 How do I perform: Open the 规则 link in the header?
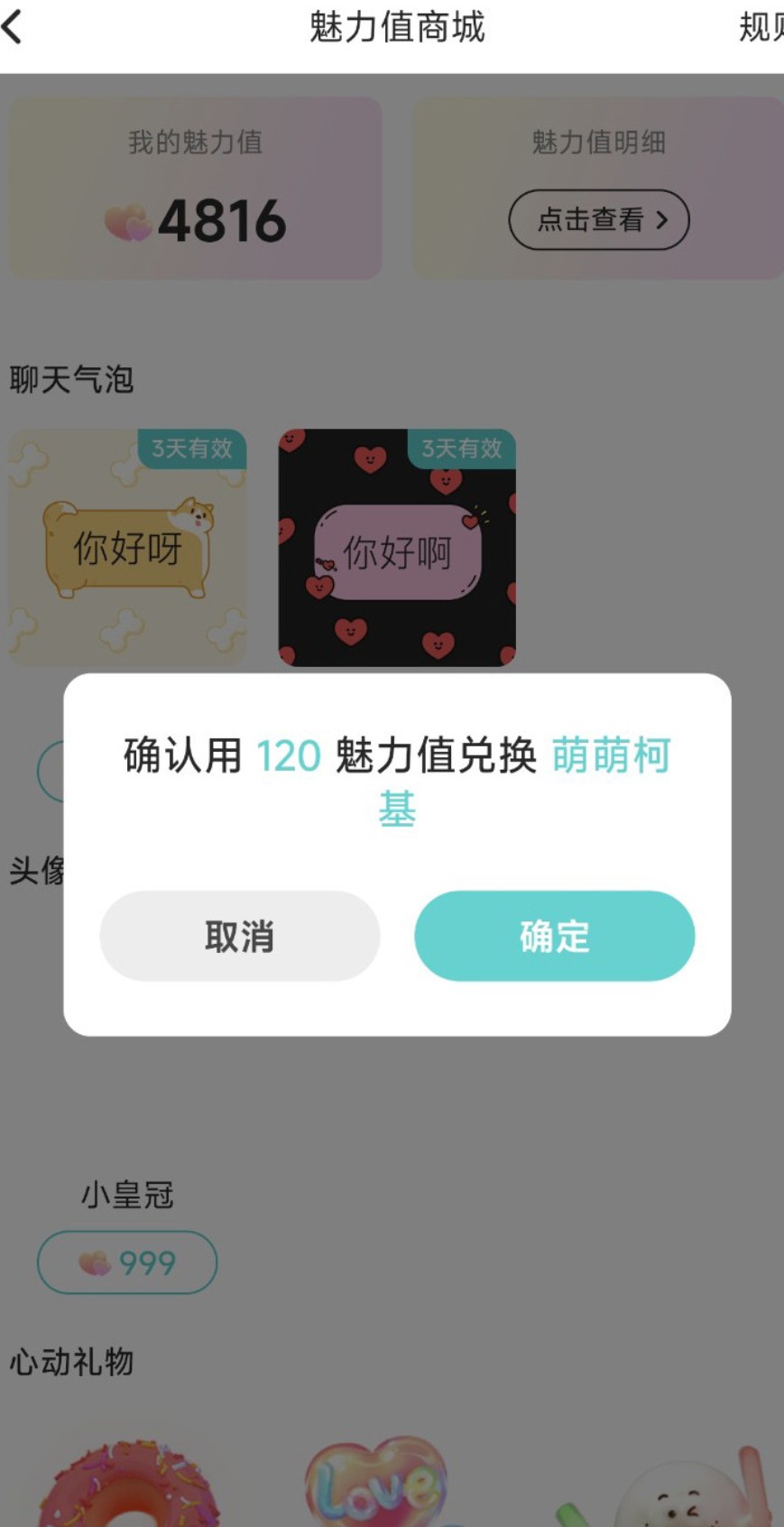(x=761, y=27)
